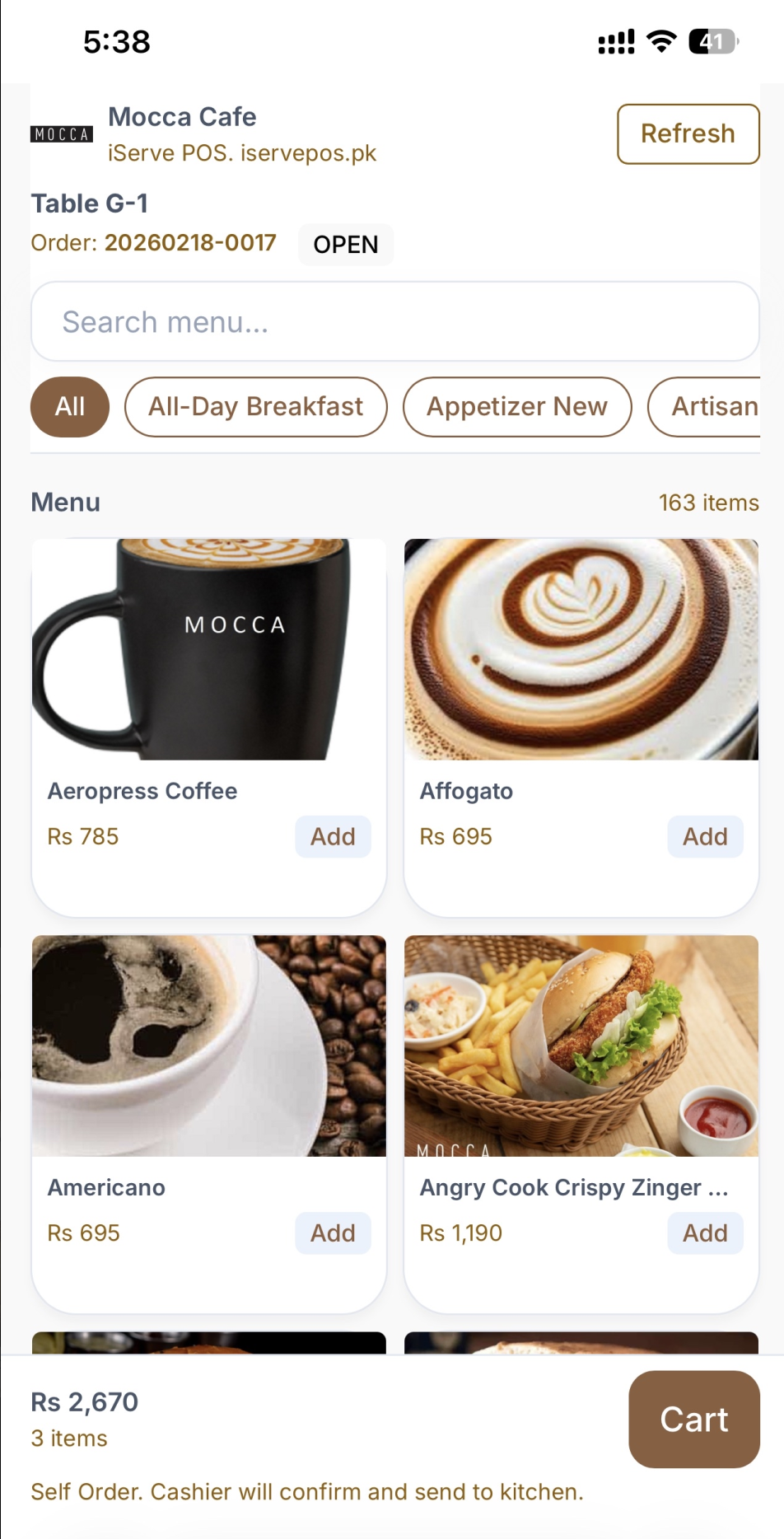Add Americano to order

click(x=333, y=1233)
